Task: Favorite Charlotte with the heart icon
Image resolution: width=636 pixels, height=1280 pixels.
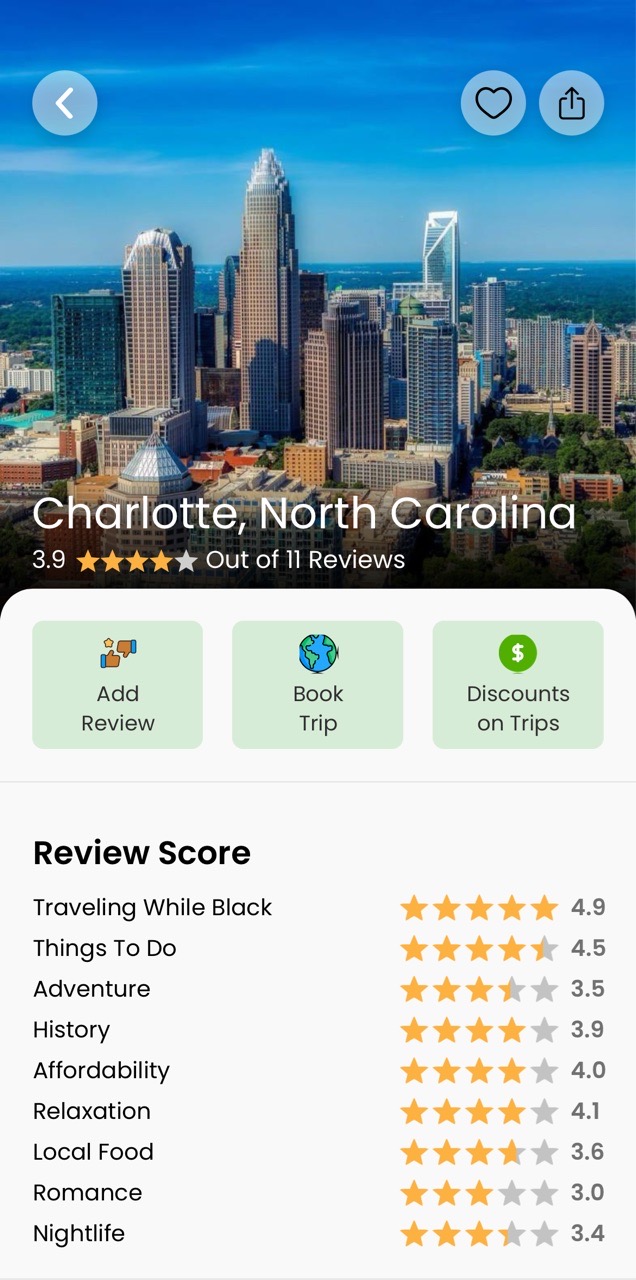Action: coord(493,103)
